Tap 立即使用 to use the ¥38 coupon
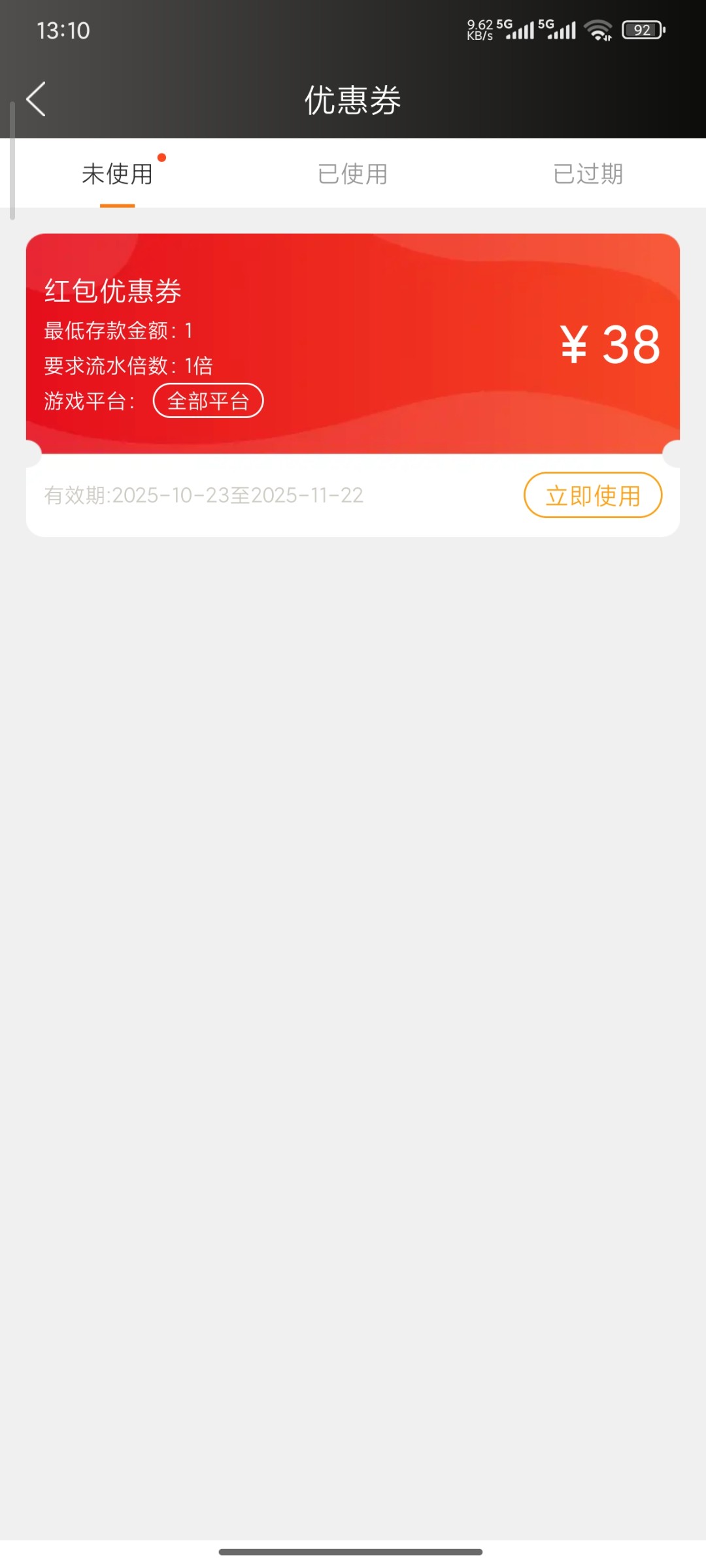Image resolution: width=706 pixels, height=1568 pixels. click(592, 495)
